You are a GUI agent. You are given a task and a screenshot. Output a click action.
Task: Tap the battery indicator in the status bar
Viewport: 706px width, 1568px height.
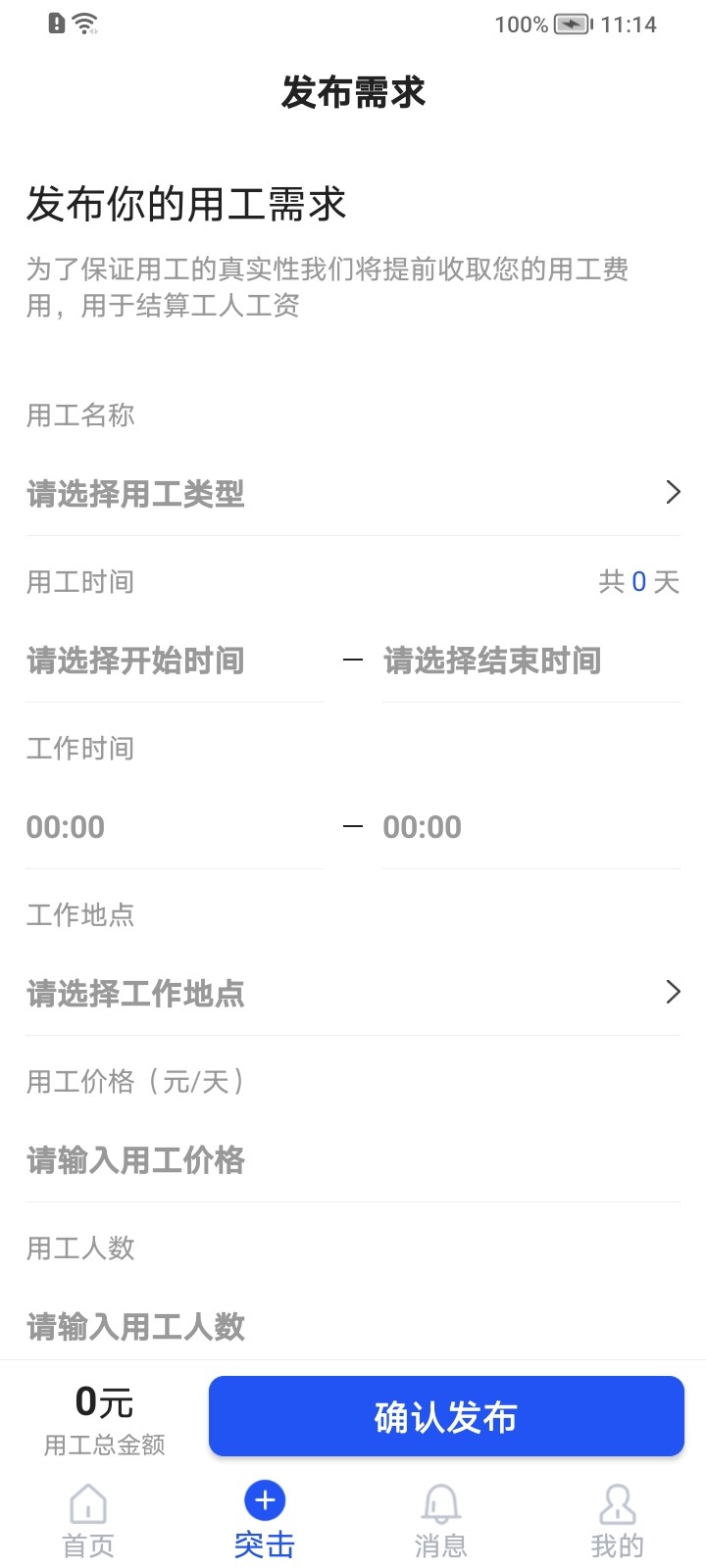570,24
